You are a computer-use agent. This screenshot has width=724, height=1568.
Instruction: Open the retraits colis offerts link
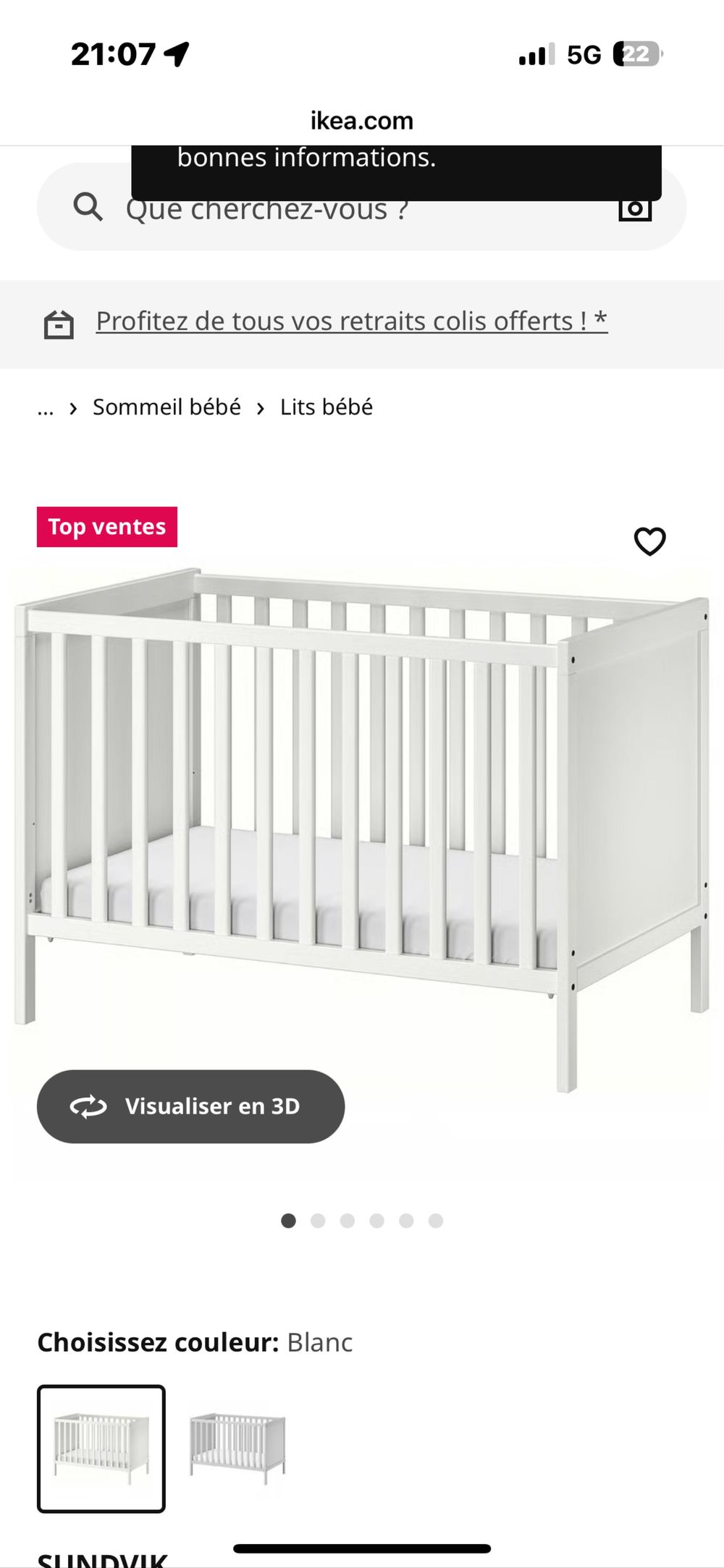352,321
